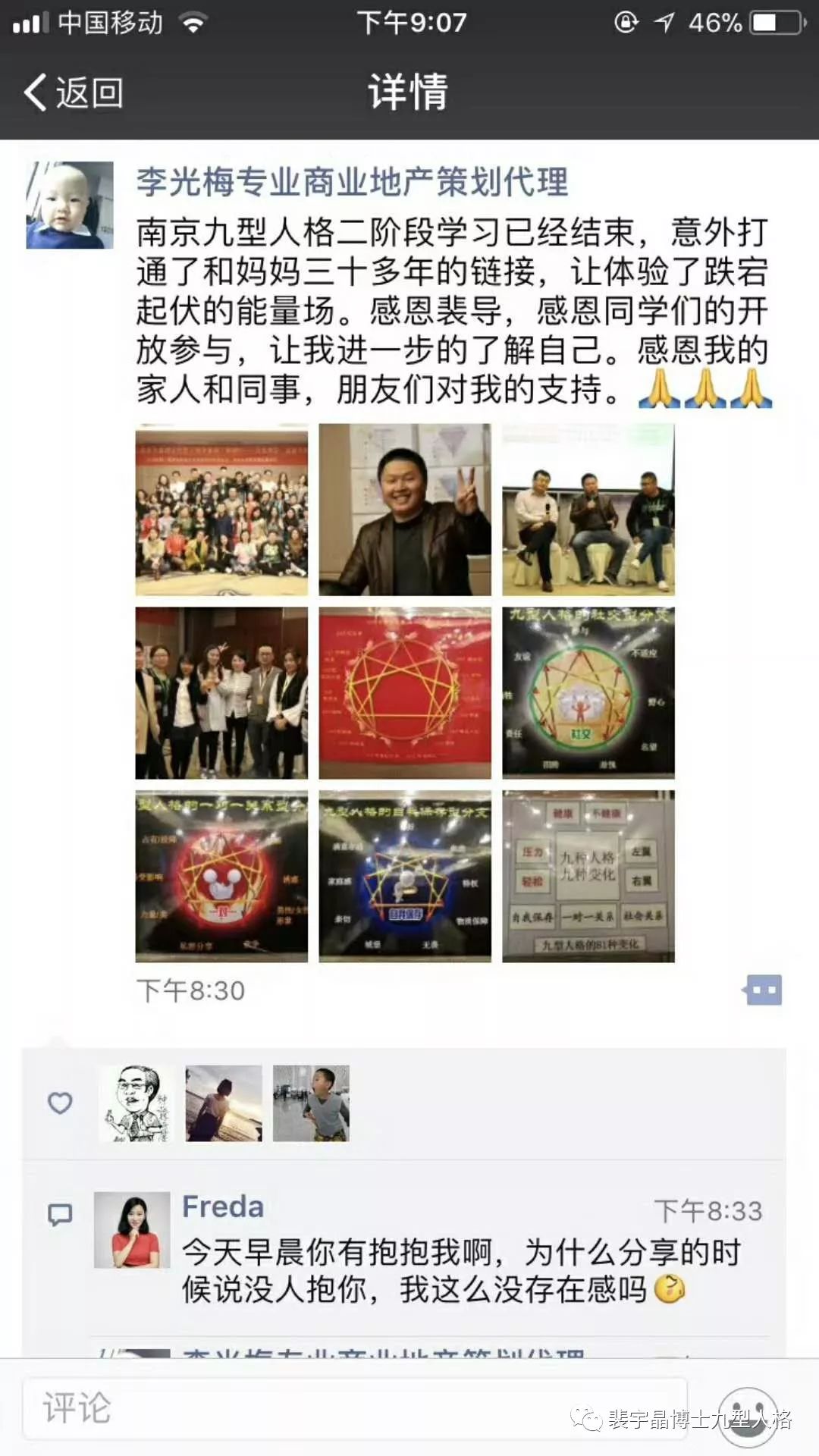The height and width of the screenshot is (1456, 819).
Task: Open the poster's baby avatar profile
Action: [x=70, y=205]
